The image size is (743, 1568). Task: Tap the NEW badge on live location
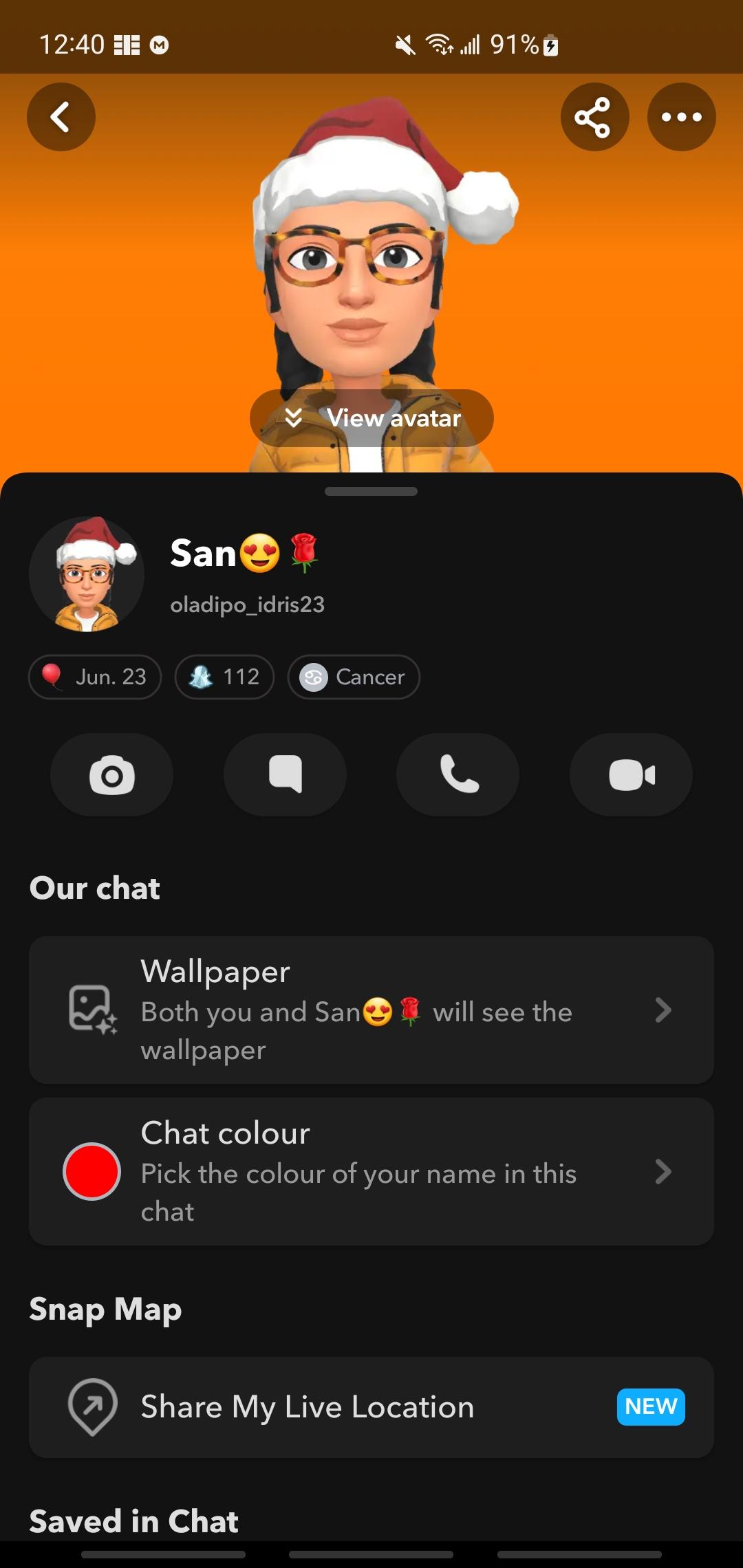[x=650, y=1407]
